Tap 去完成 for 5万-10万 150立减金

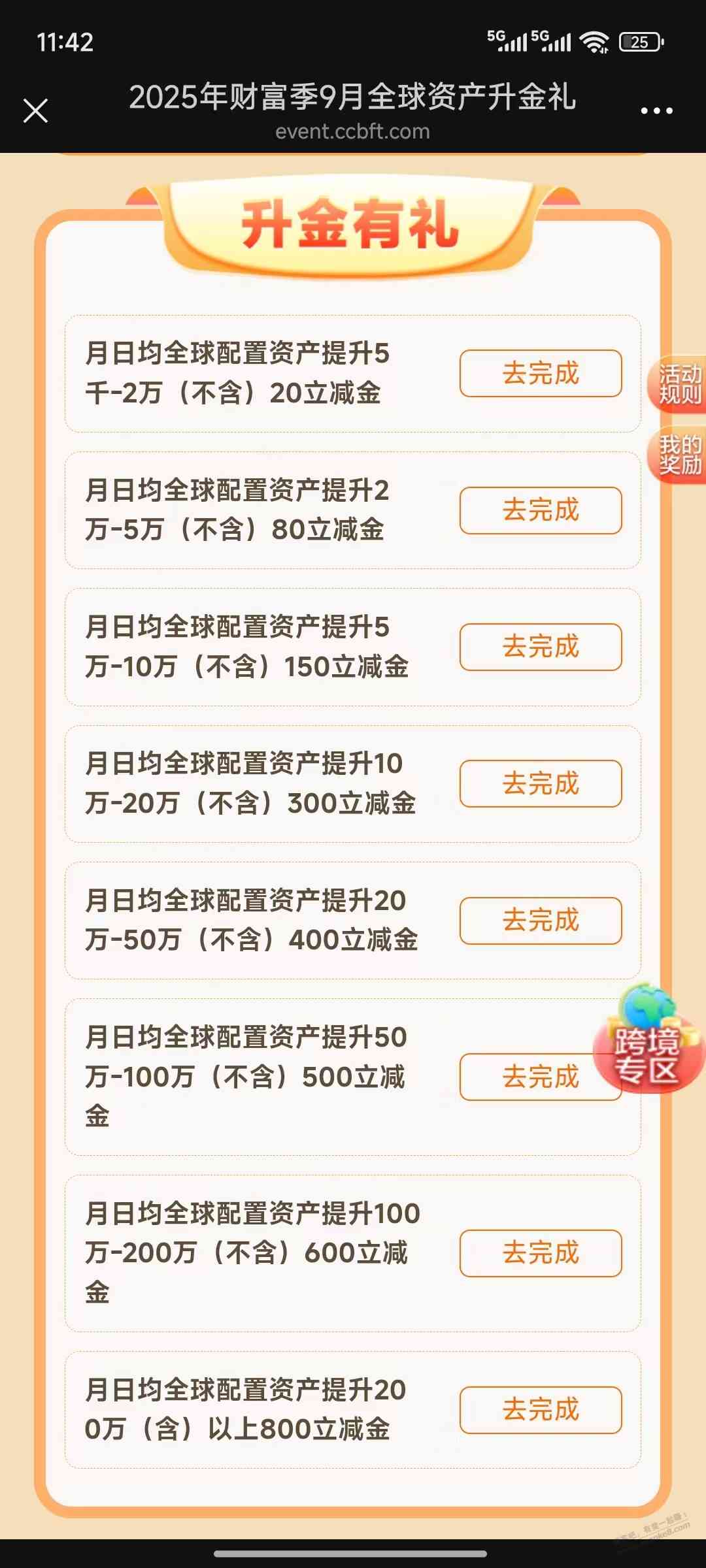point(540,647)
